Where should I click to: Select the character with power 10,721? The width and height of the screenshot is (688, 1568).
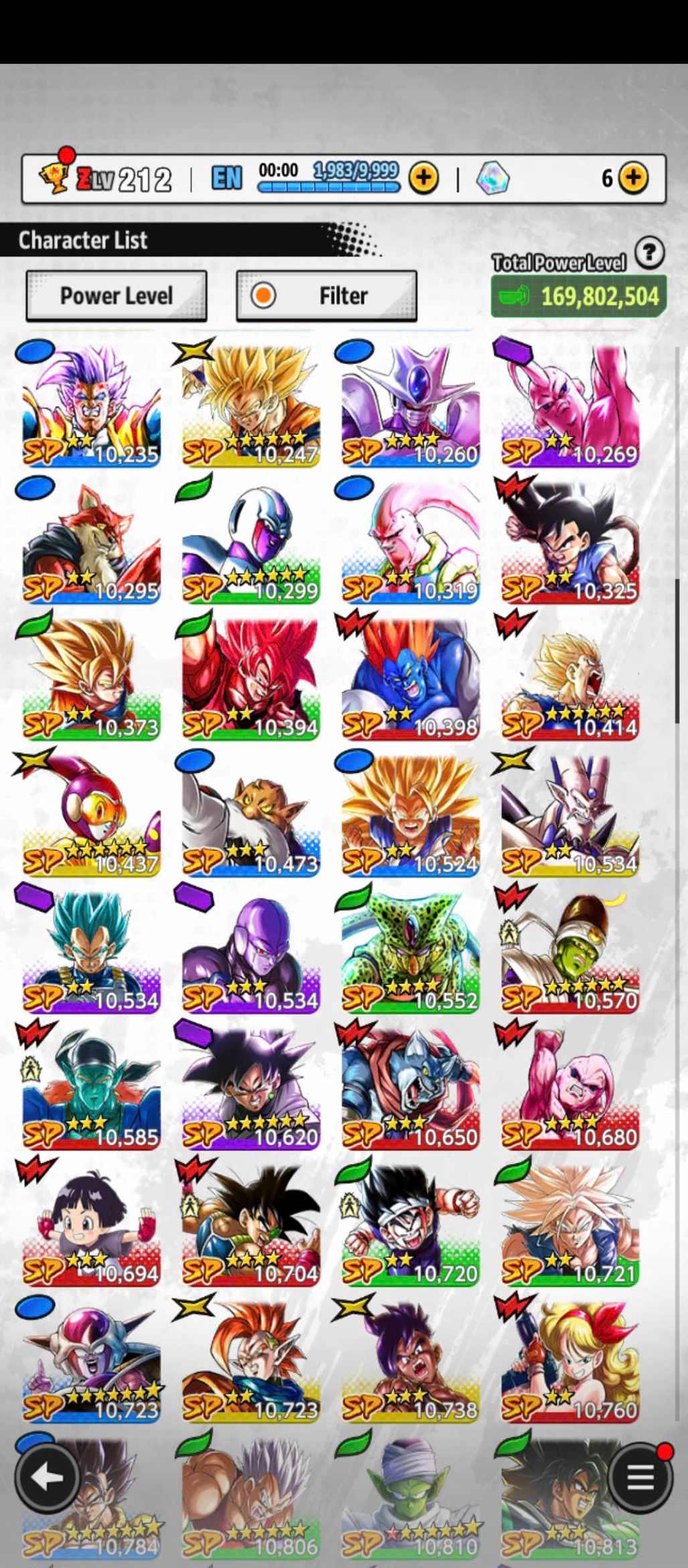pyautogui.click(x=570, y=1225)
